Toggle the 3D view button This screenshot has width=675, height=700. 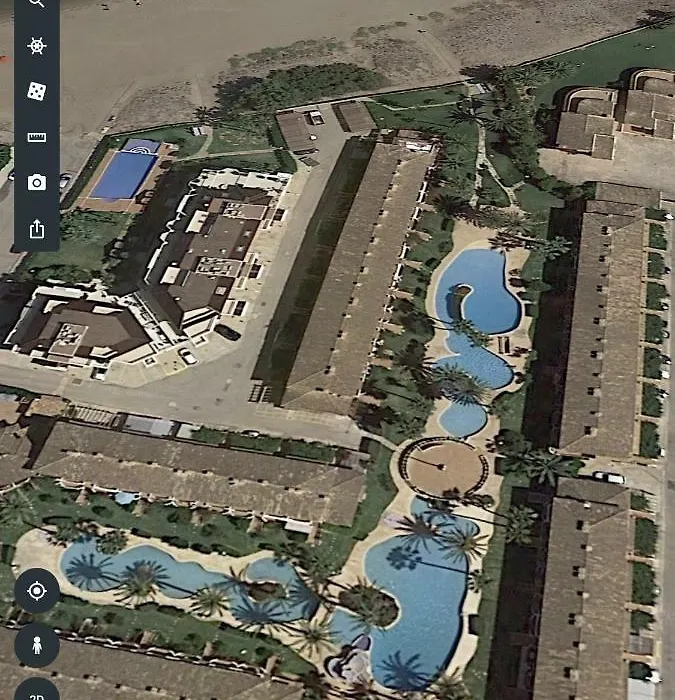tap(37, 692)
